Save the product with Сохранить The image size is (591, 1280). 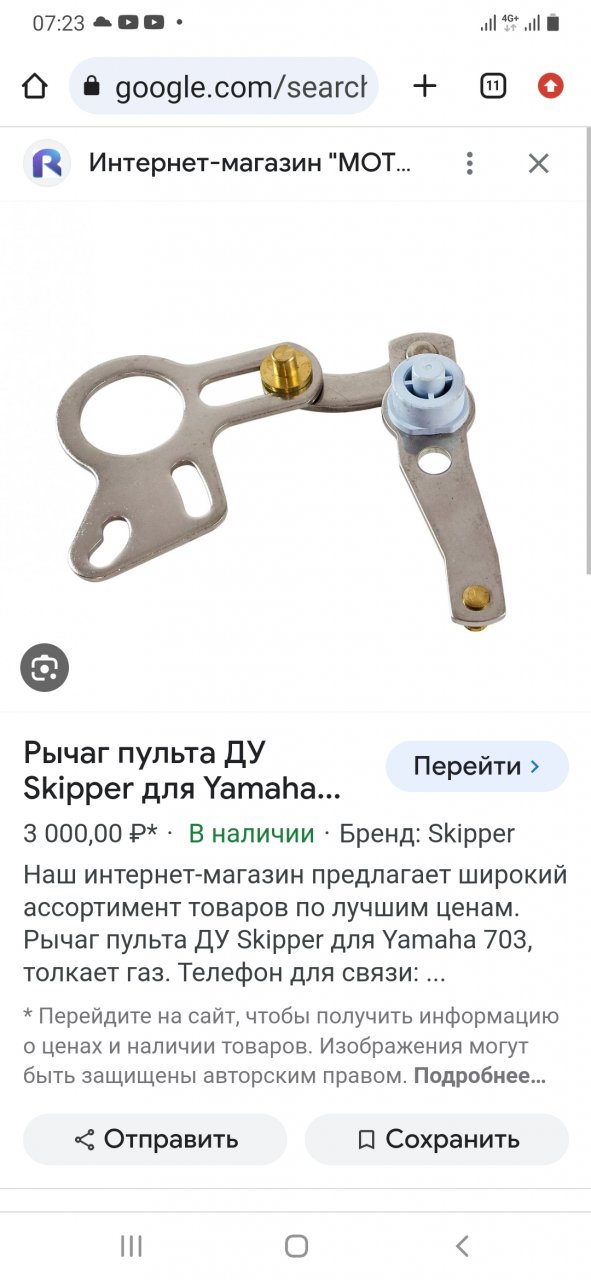coord(437,1139)
